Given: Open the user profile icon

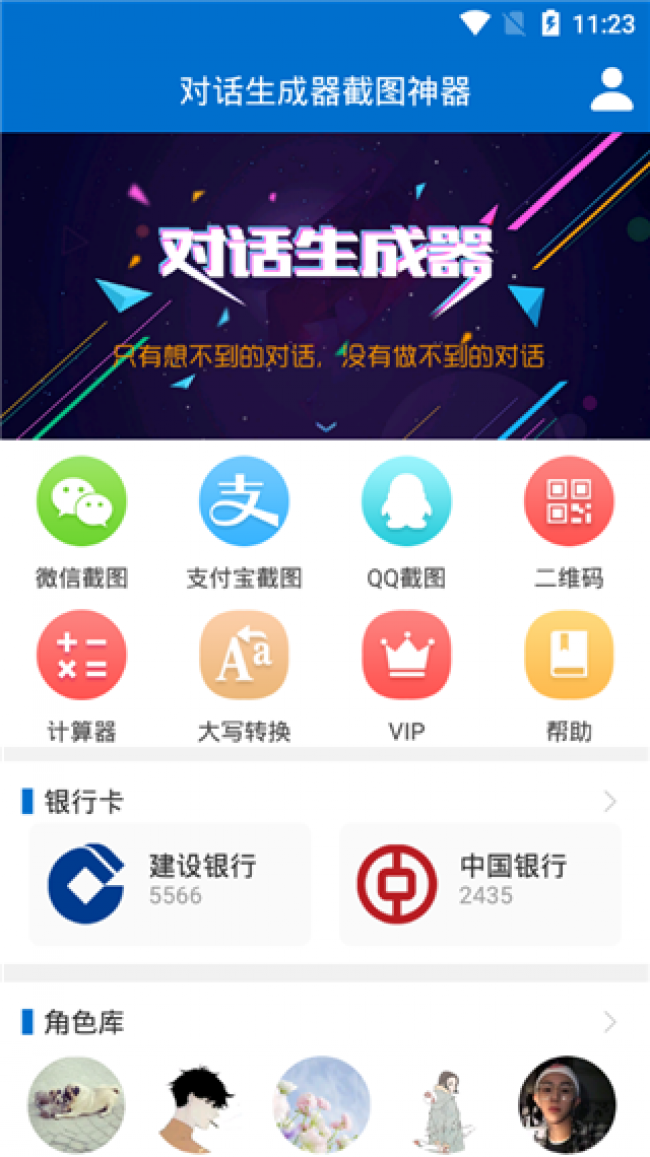Looking at the screenshot, I should click(x=611, y=90).
